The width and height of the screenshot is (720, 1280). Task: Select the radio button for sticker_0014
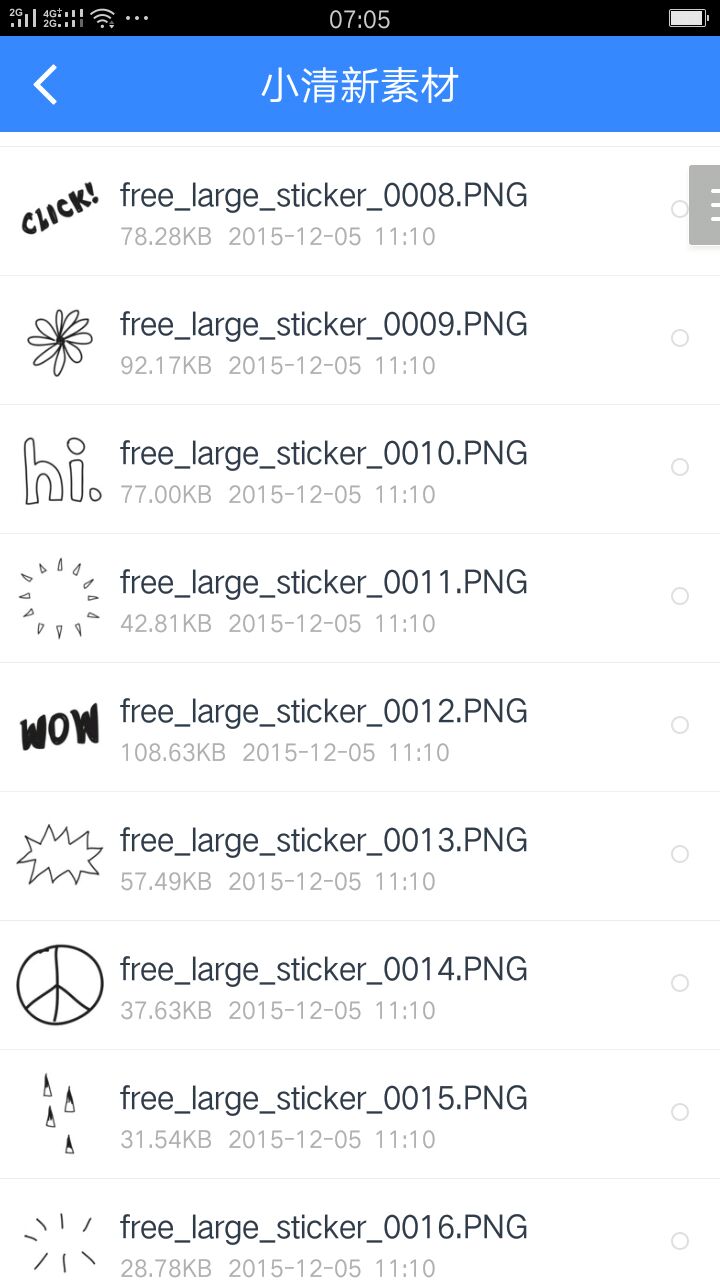680,983
